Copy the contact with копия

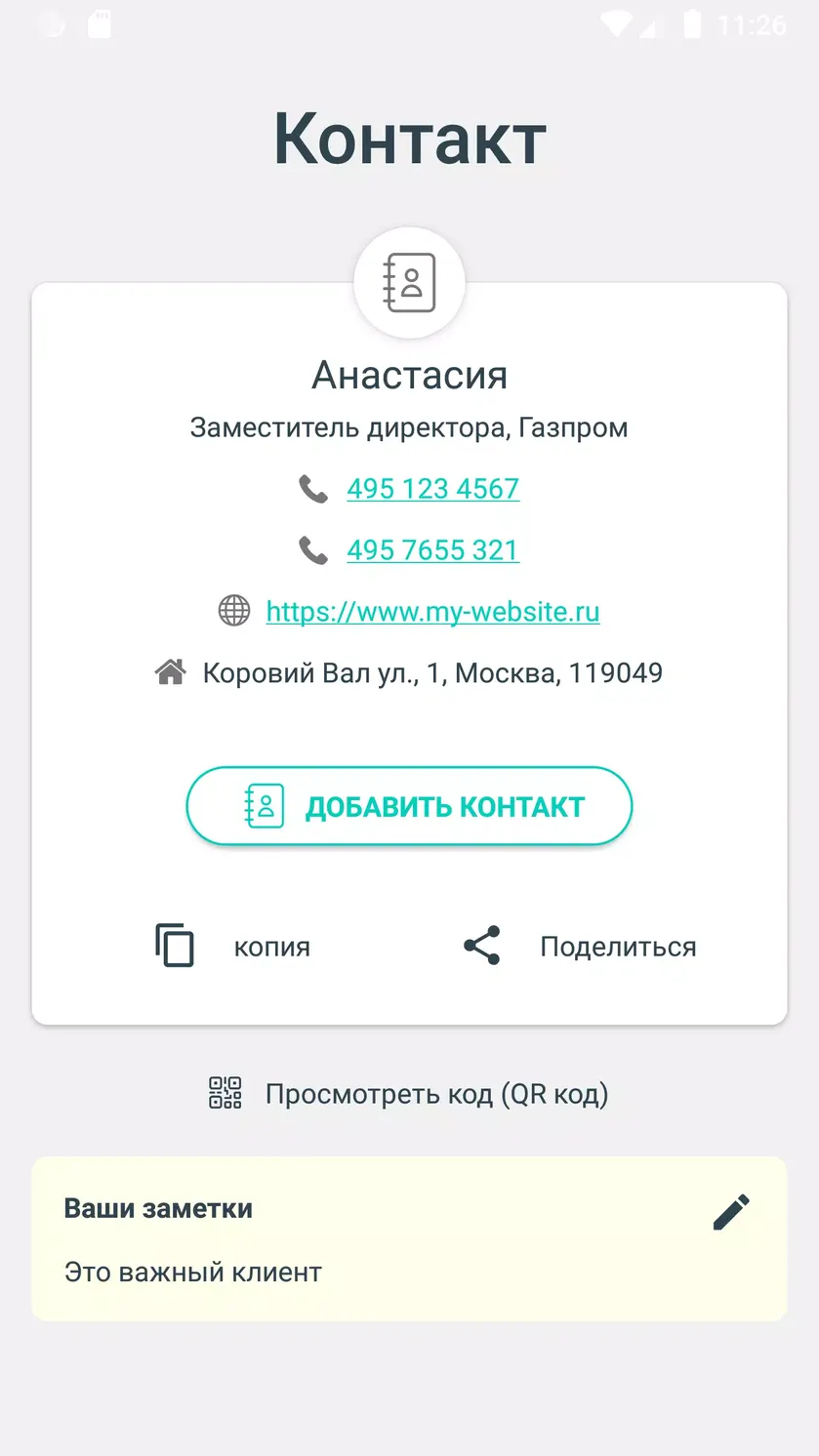point(232,947)
